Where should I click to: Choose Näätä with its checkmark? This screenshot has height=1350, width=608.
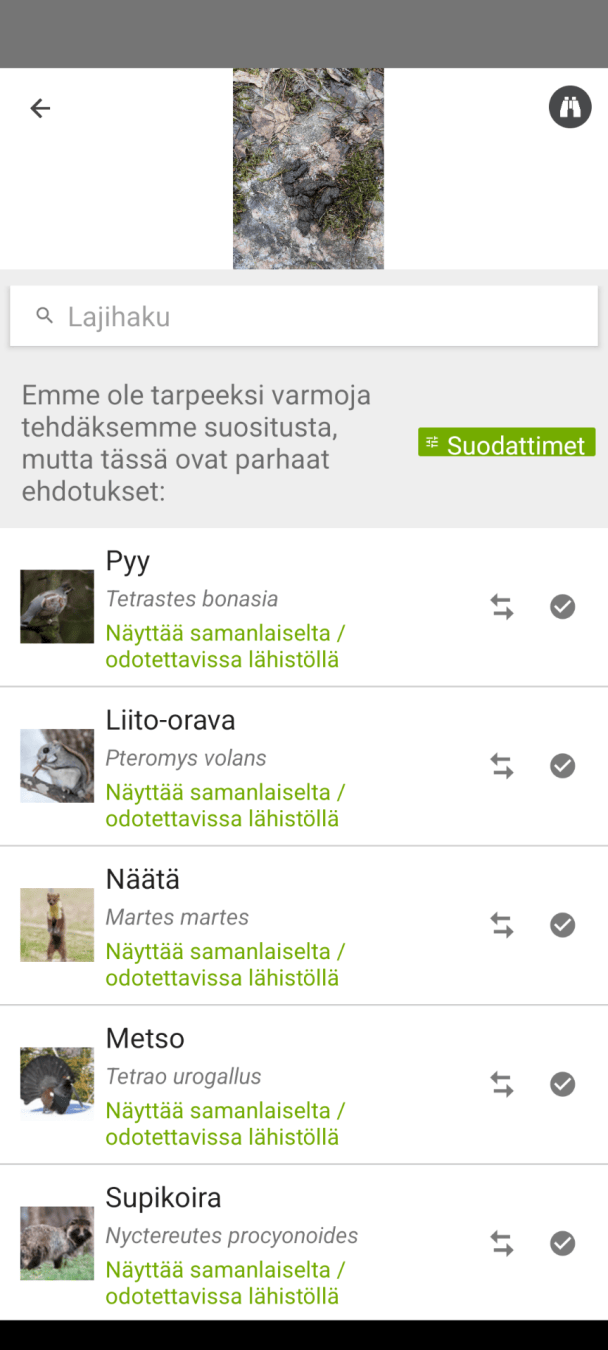pyautogui.click(x=563, y=925)
